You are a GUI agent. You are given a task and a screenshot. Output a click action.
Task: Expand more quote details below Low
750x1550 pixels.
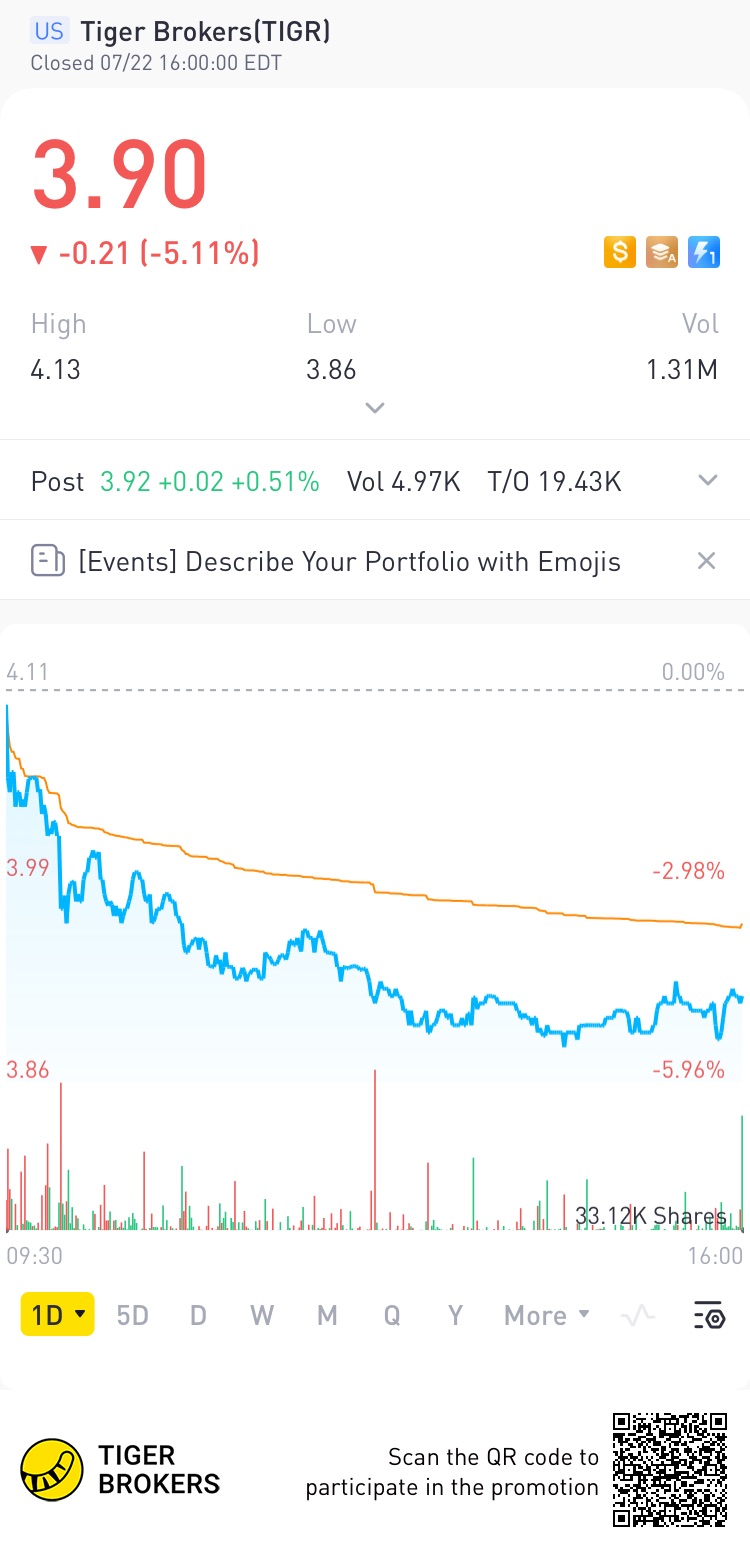375,408
